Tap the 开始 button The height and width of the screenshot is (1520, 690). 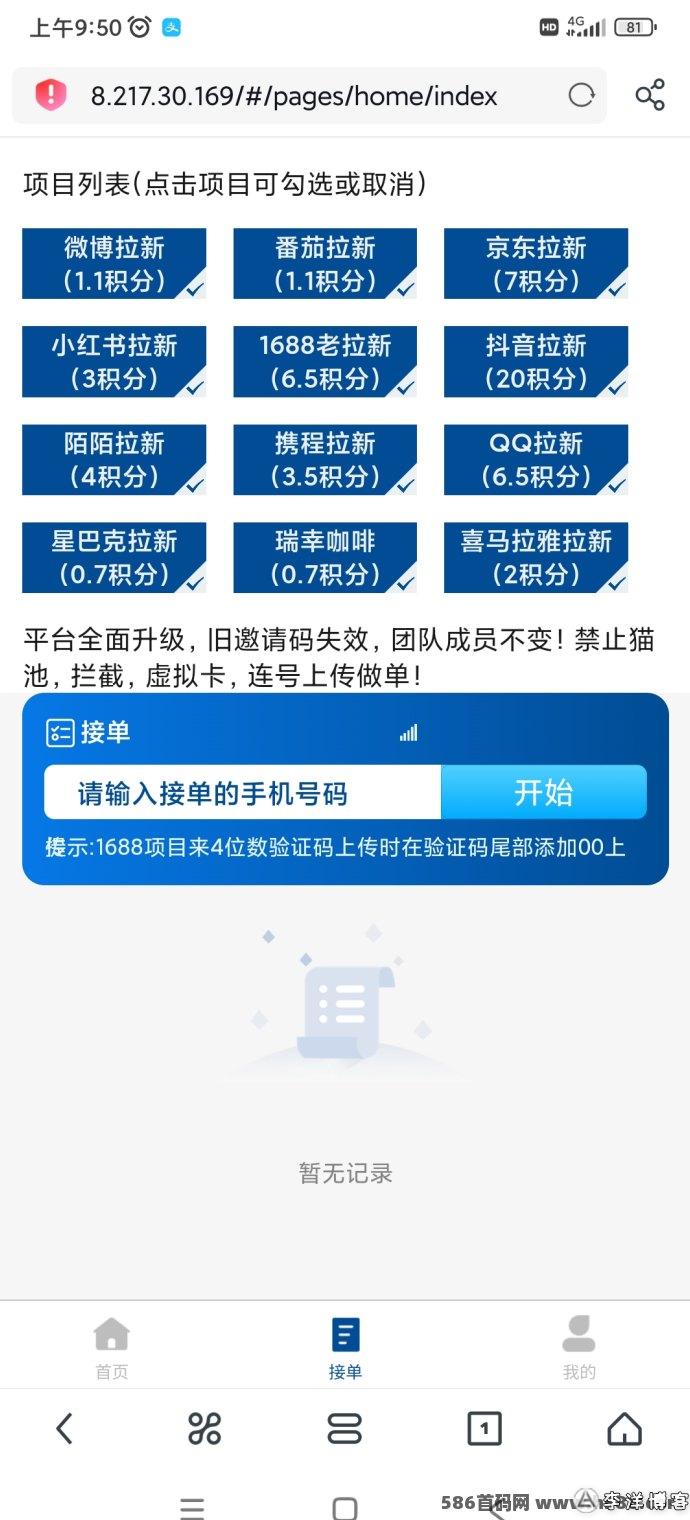(544, 793)
